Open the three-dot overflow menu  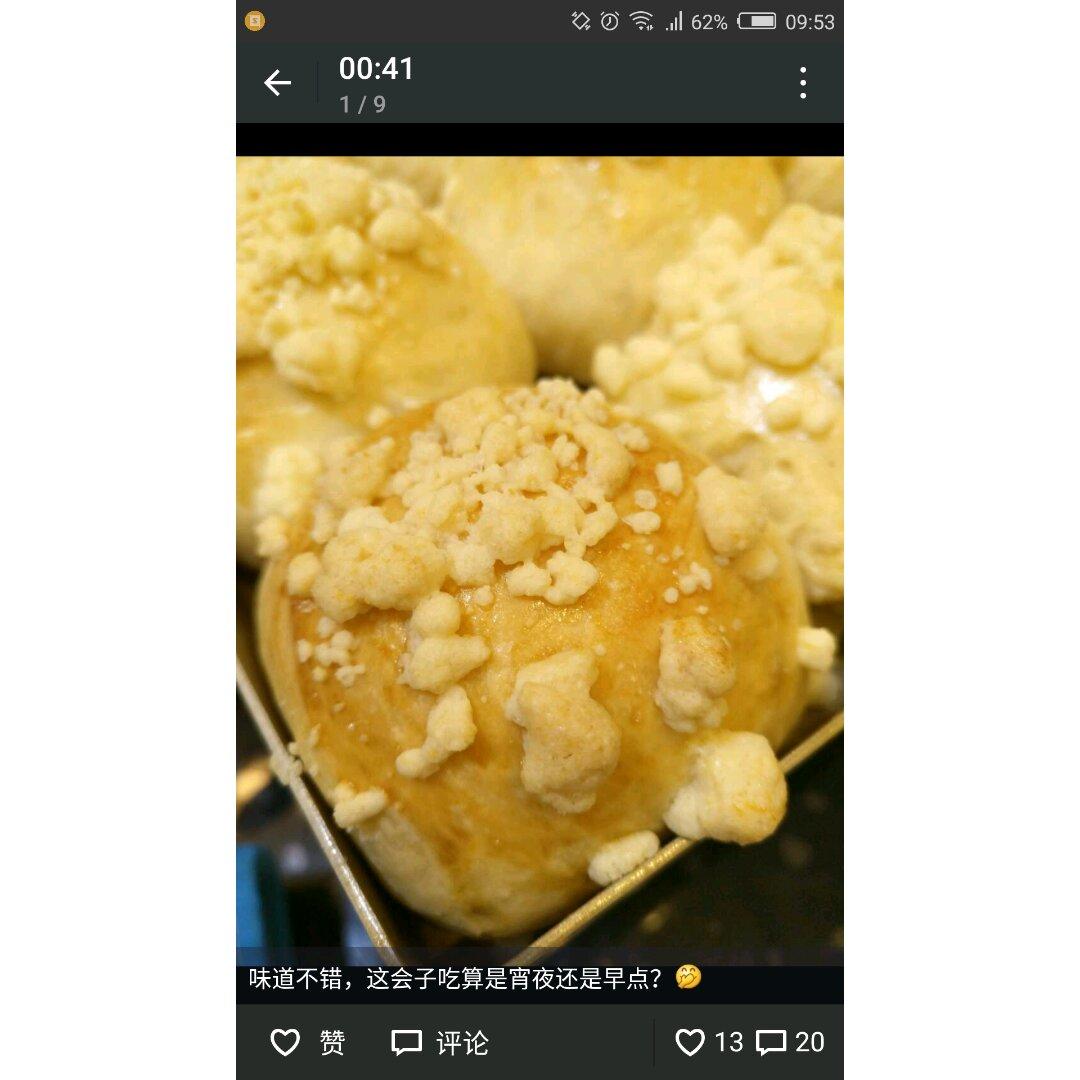pos(803,83)
